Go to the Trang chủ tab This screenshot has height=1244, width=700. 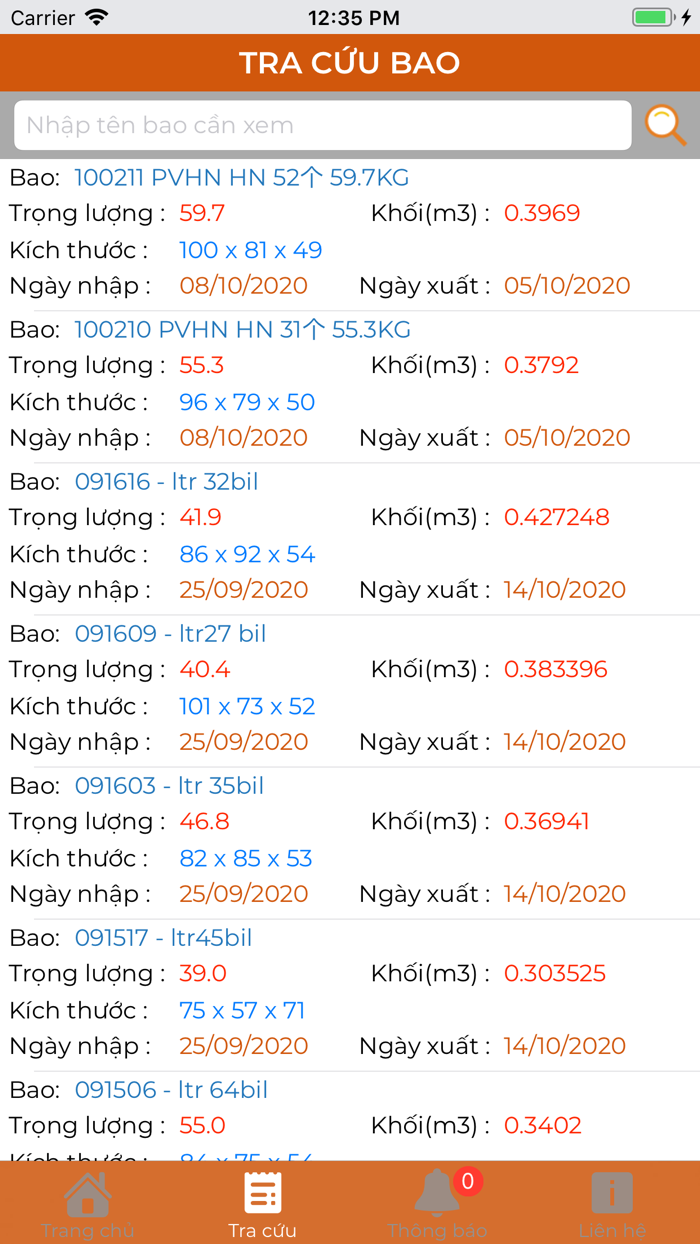(x=88, y=1203)
